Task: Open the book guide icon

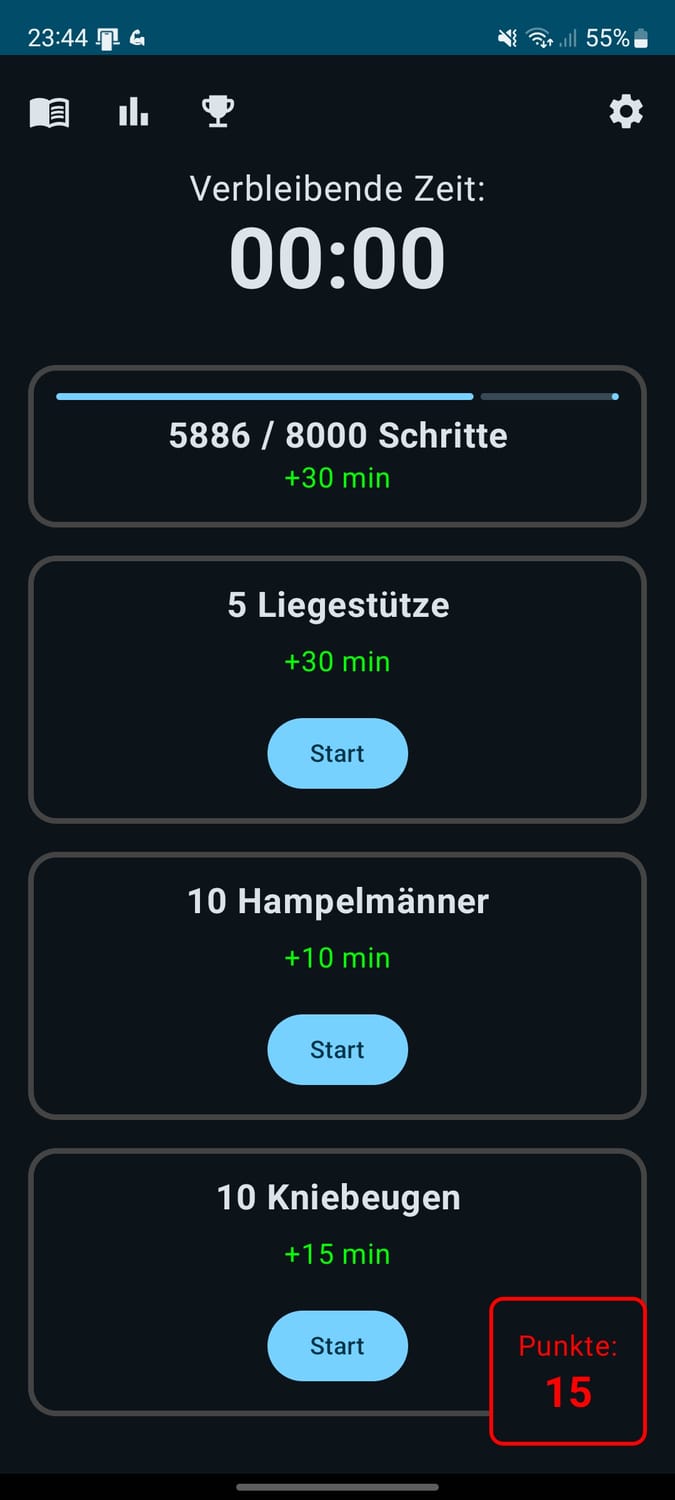Action: (49, 112)
